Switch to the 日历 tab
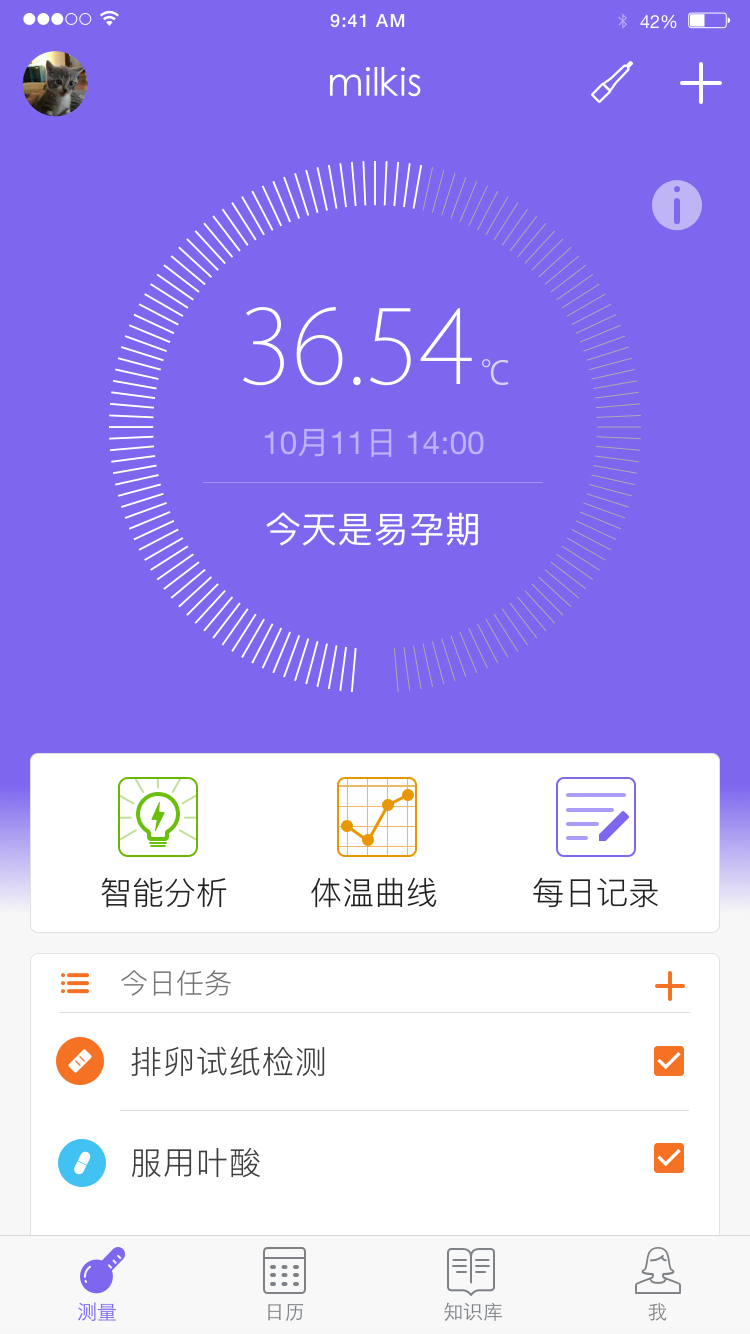 284,1285
